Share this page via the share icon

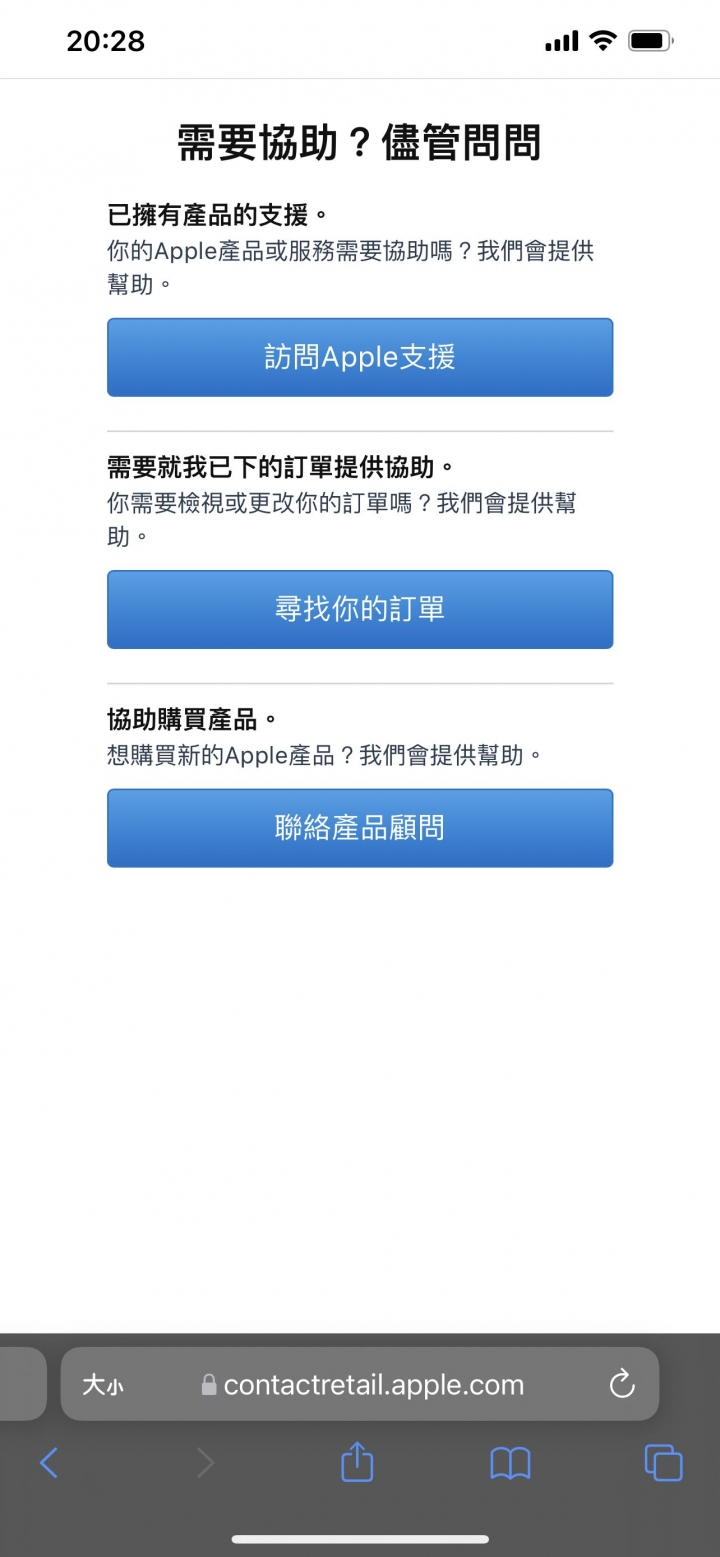357,1464
